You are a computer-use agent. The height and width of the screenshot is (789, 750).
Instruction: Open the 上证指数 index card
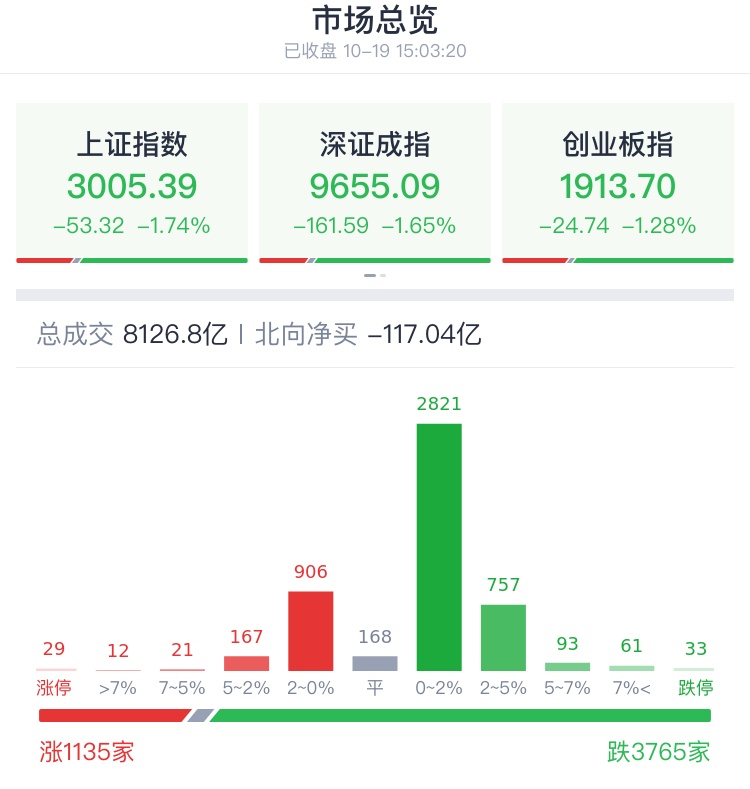132,183
